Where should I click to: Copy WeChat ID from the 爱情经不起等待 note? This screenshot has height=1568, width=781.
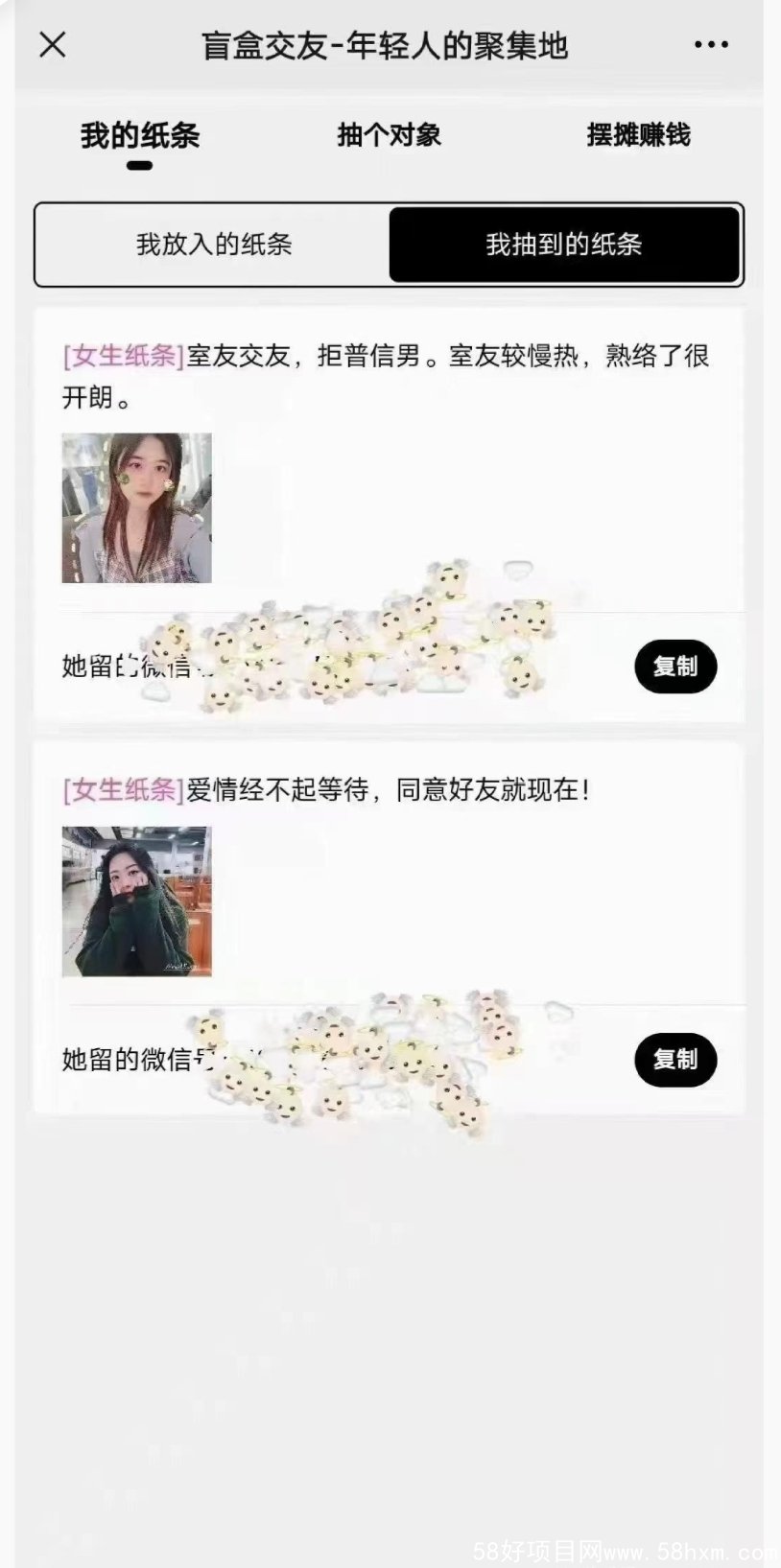tap(675, 1059)
